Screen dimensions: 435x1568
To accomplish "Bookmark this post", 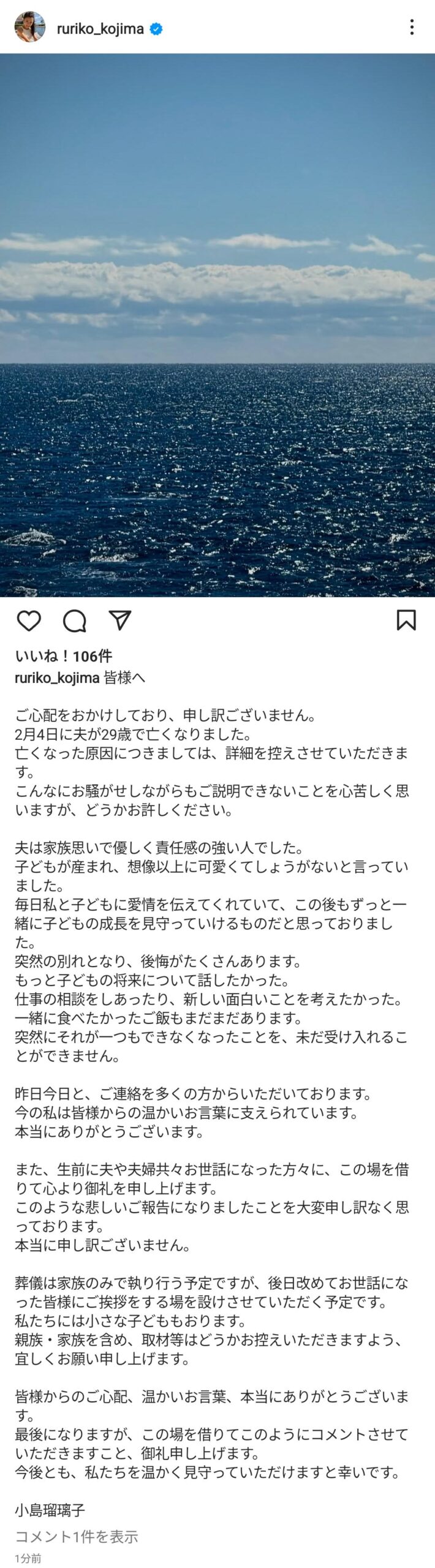I will click(x=406, y=620).
